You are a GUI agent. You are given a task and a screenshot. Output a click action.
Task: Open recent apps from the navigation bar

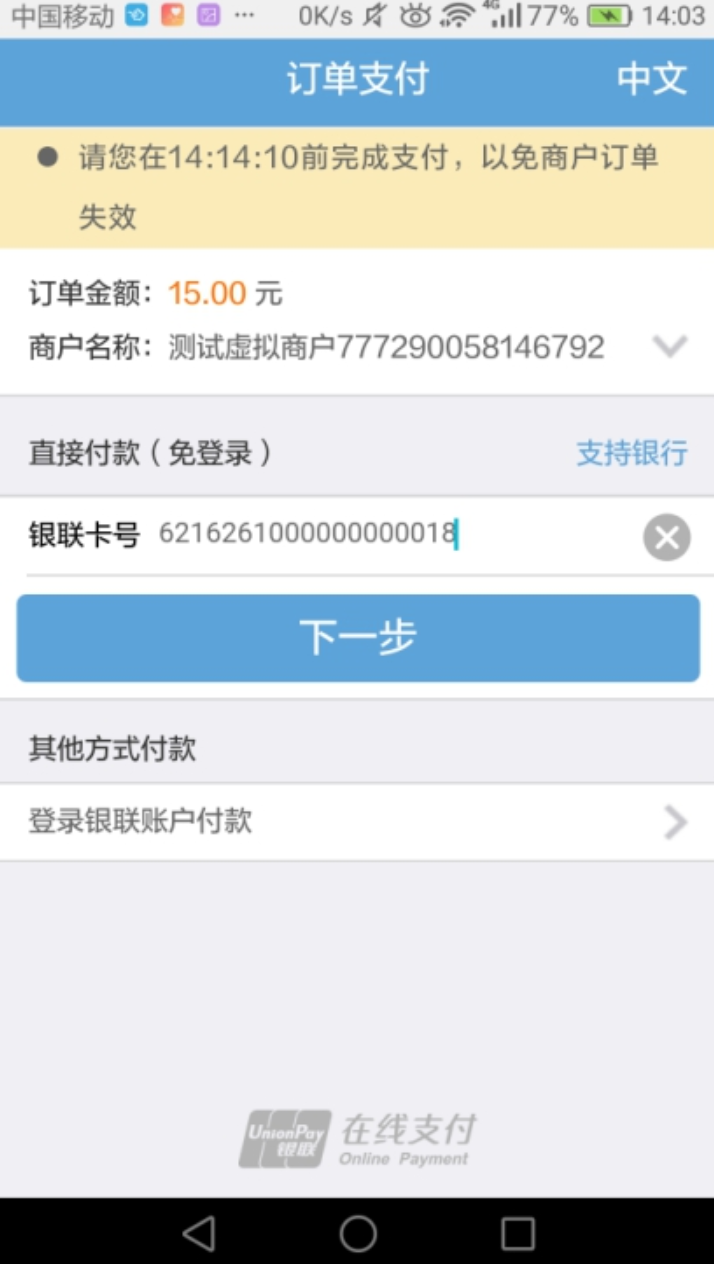pyautogui.click(x=518, y=1233)
